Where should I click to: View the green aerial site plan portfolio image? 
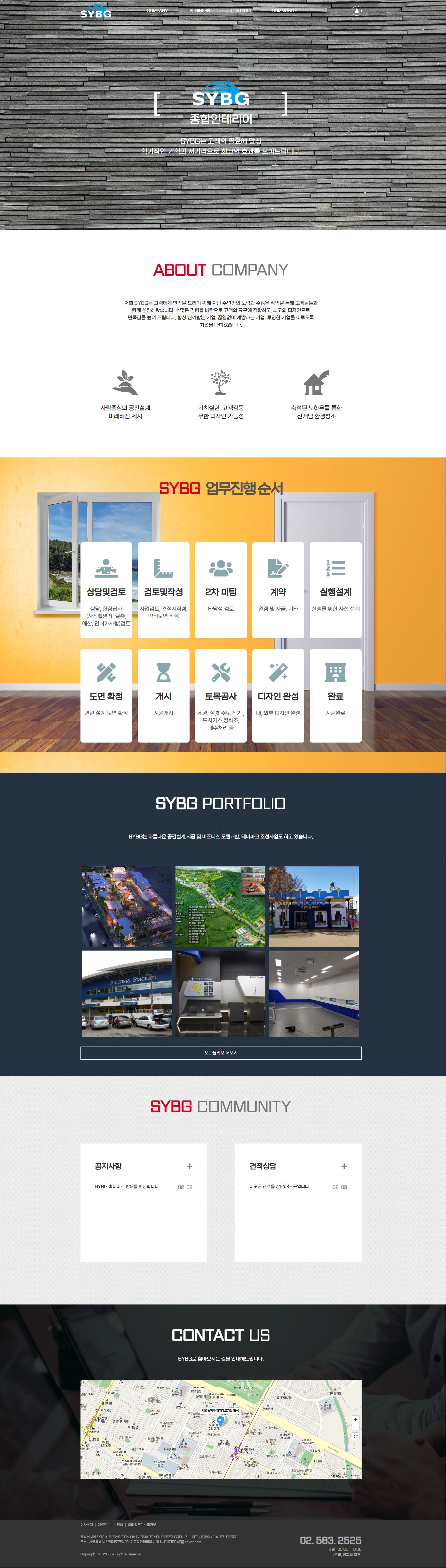[220, 906]
